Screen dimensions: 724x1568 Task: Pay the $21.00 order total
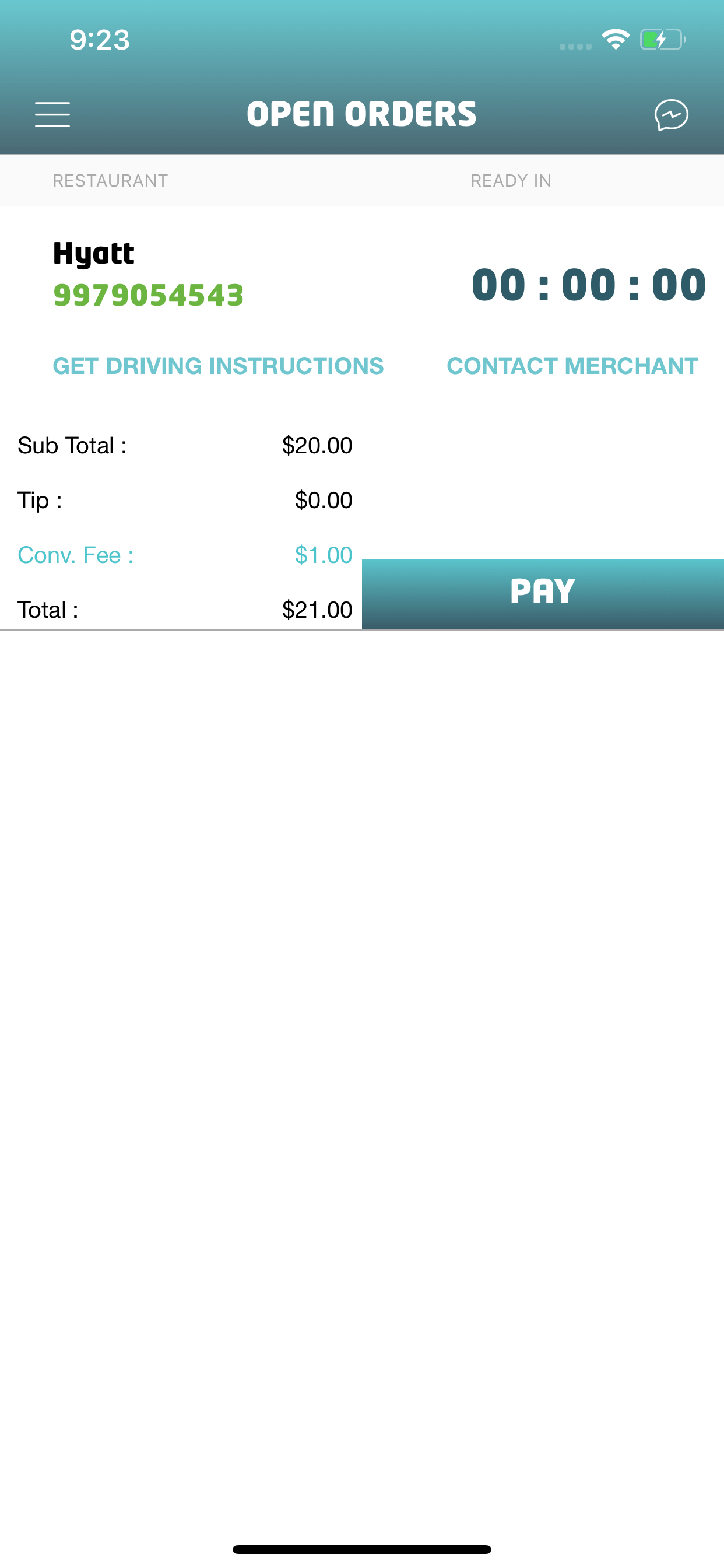[x=543, y=594]
